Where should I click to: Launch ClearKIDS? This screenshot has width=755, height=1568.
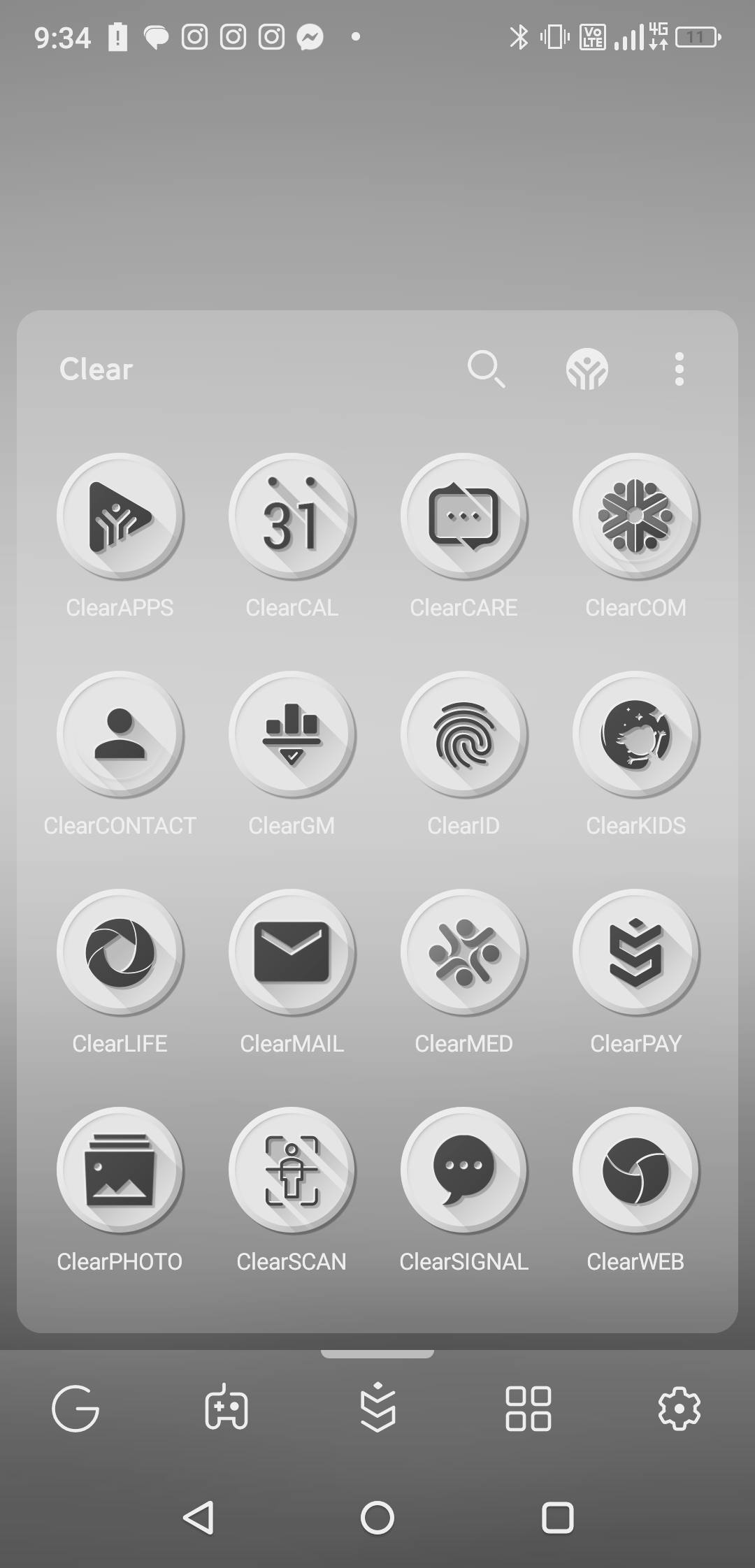[x=635, y=734]
